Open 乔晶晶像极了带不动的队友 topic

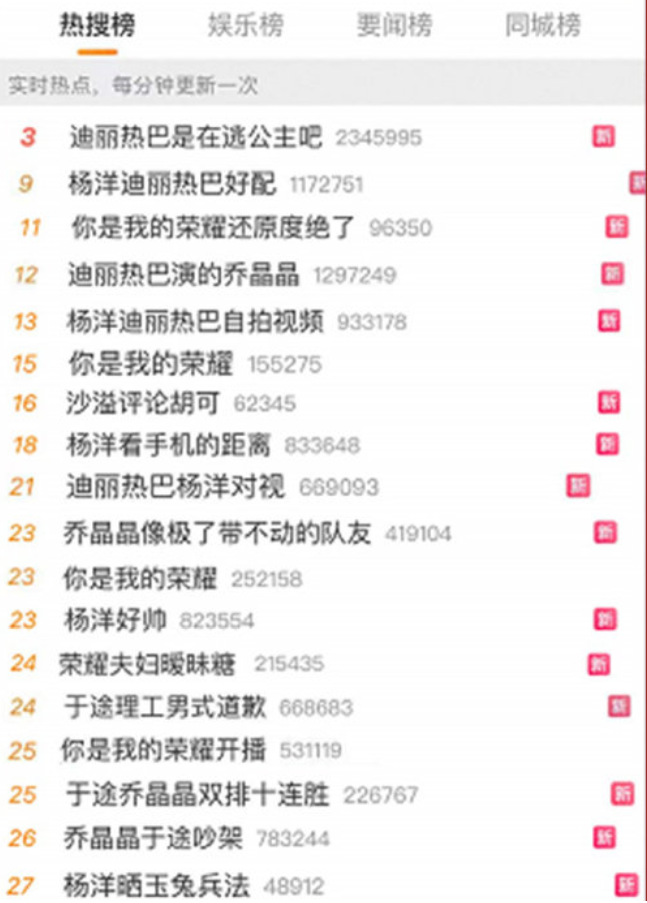(217, 533)
